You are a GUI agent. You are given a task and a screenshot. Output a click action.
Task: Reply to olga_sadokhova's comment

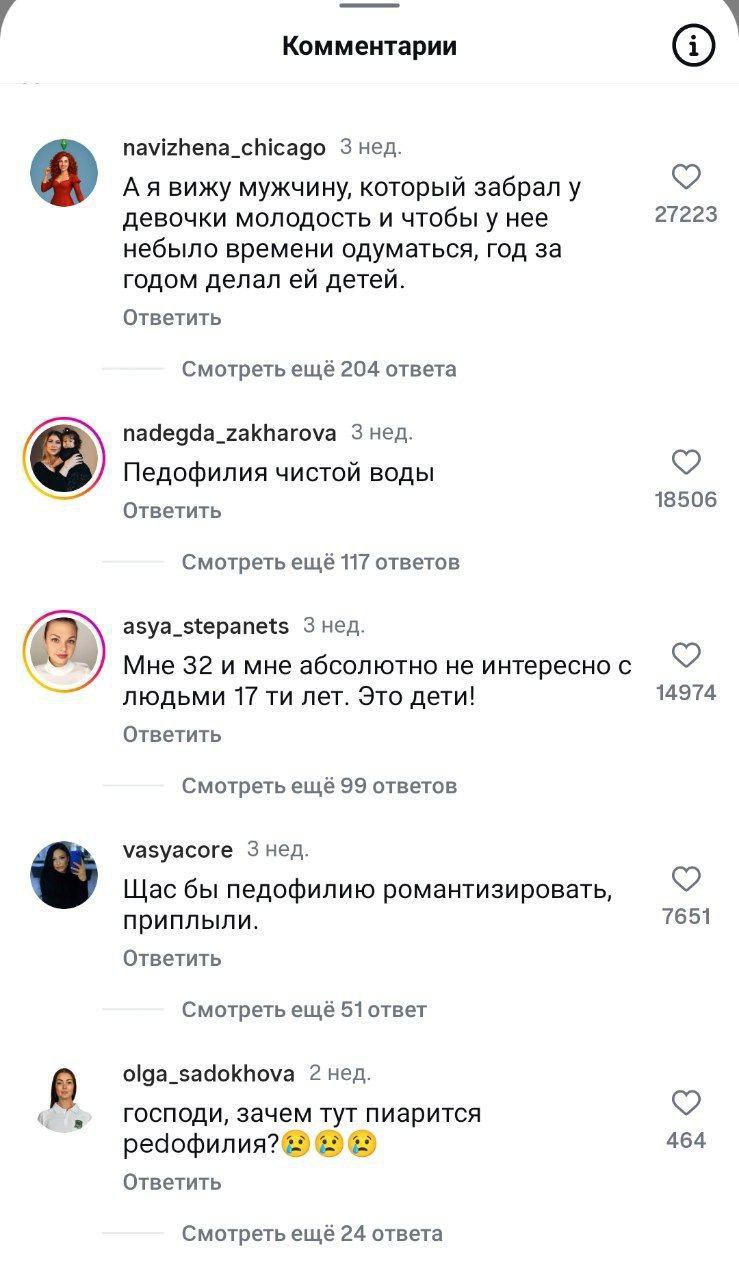click(172, 1183)
